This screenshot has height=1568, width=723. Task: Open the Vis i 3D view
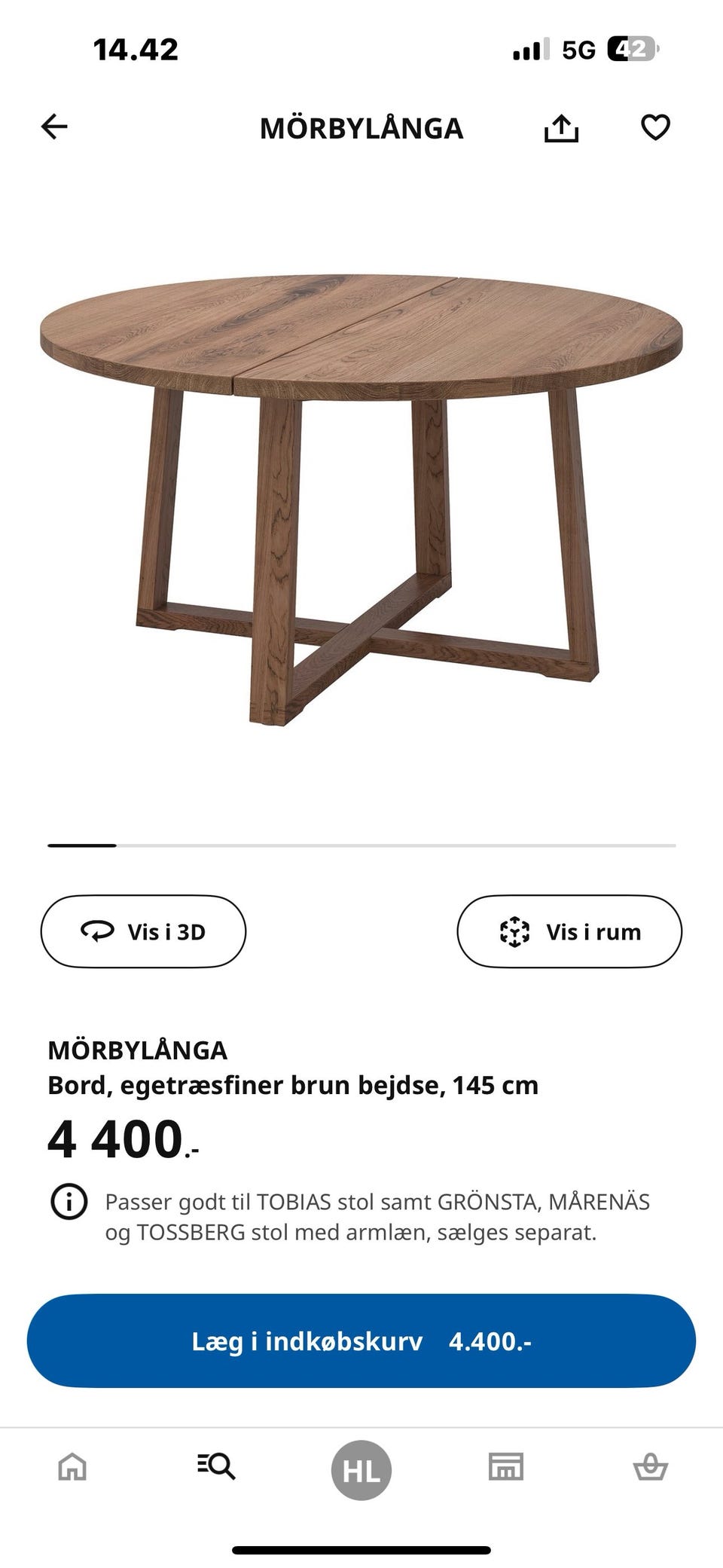[143, 931]
